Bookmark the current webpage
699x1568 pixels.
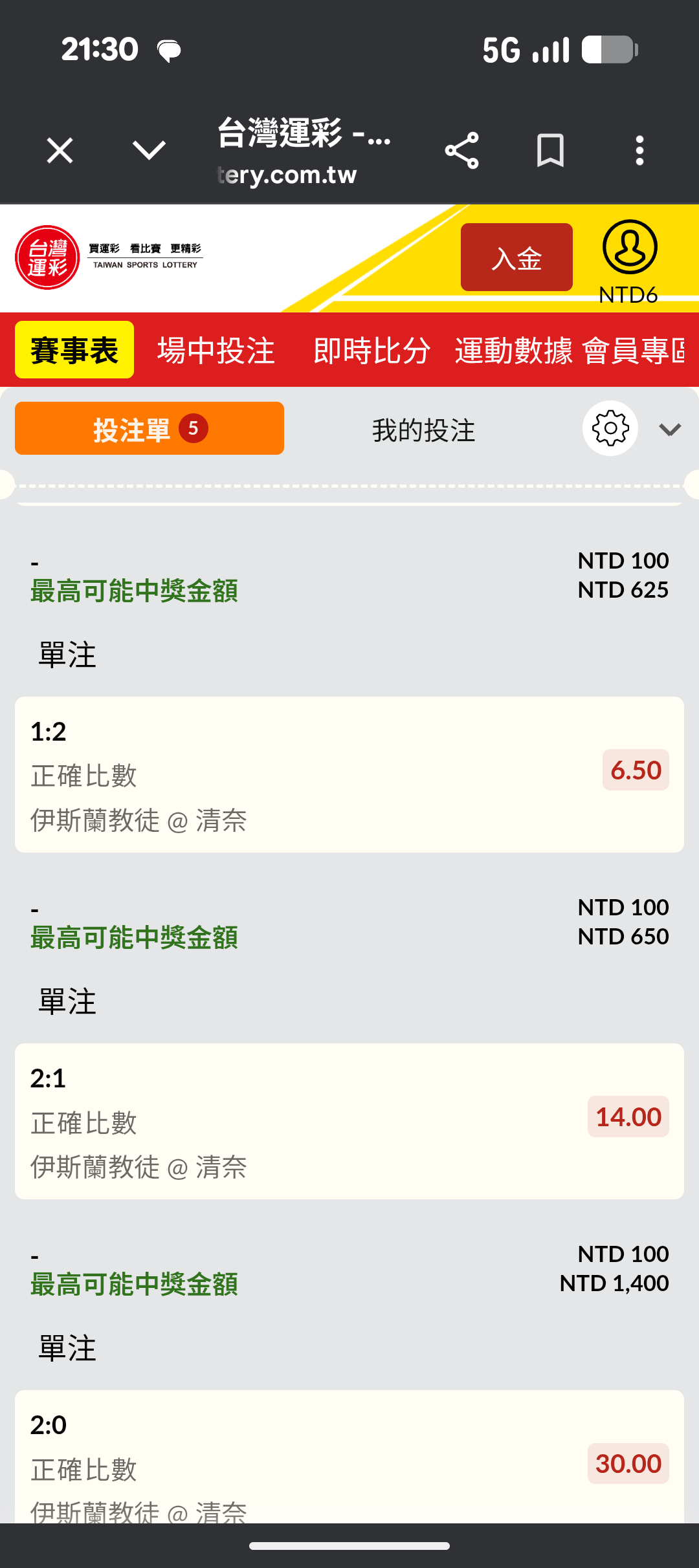click(x=550, y=151)
